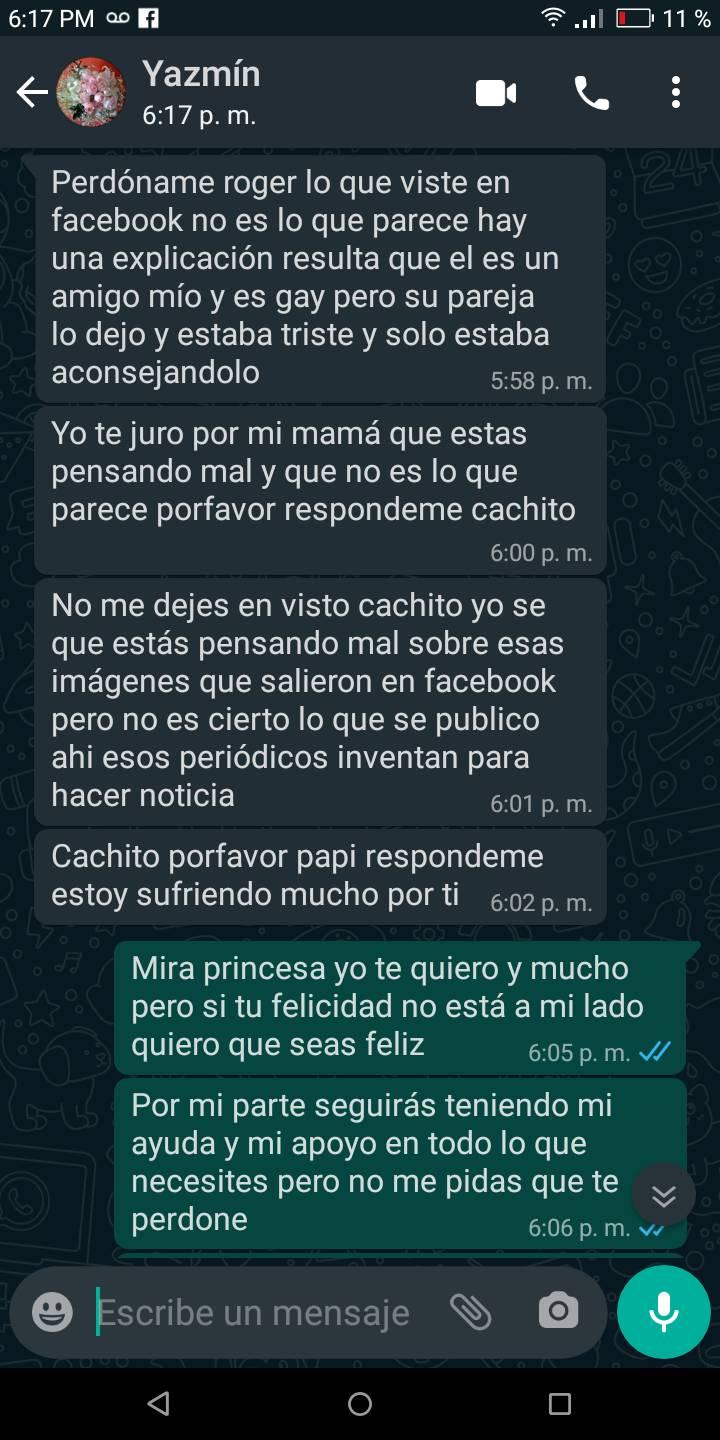
Task: Tap the microphone to record voice
Action: (663, 1312)
